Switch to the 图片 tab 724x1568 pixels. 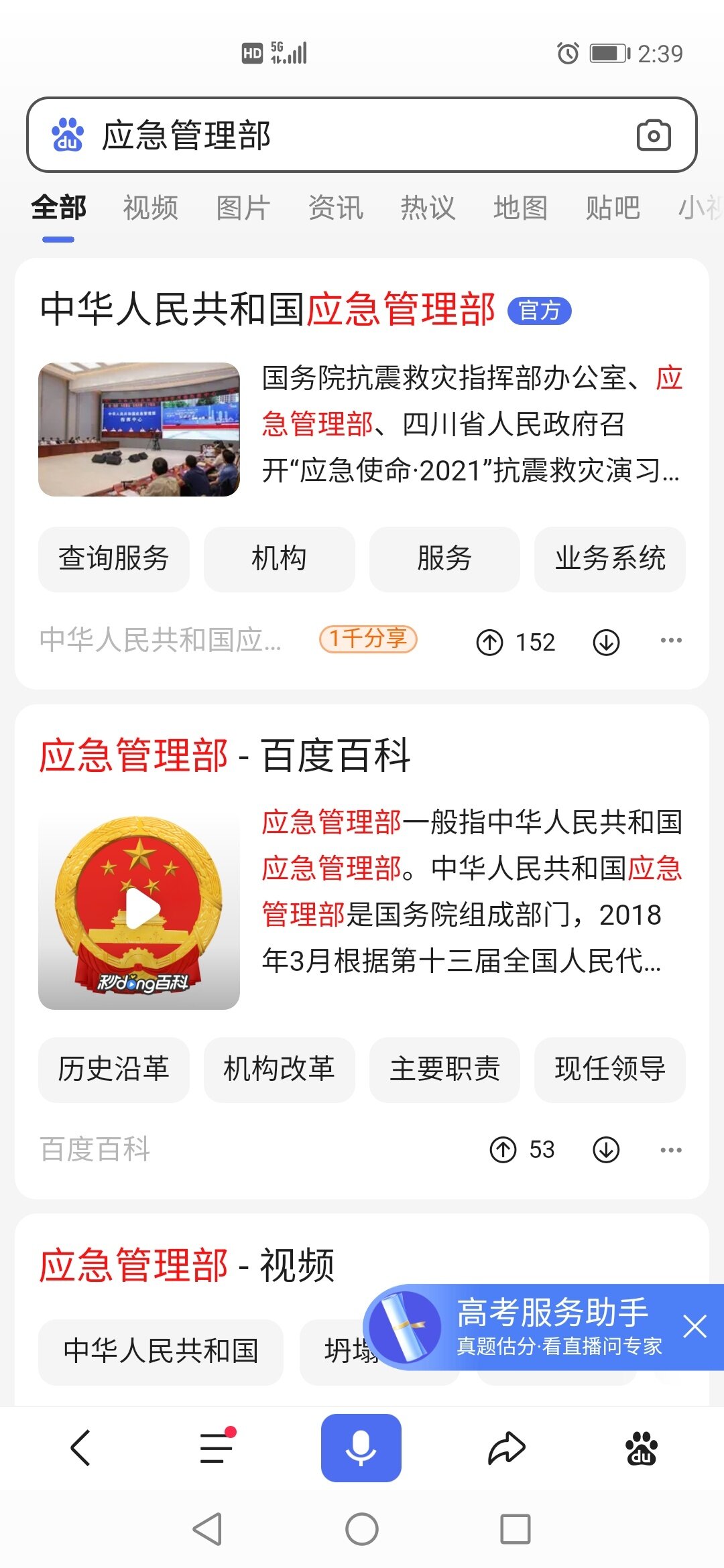(243, 208)
